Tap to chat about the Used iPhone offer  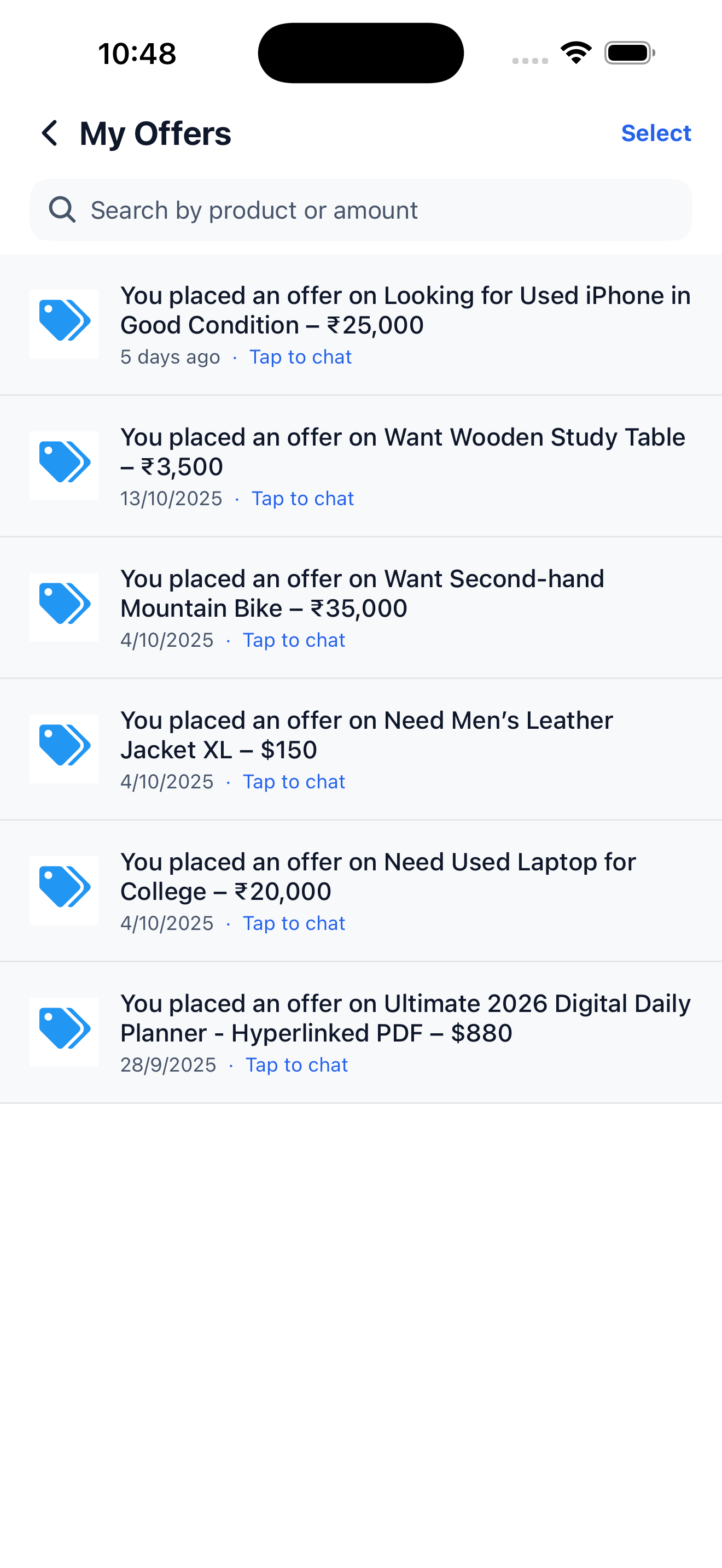pyautogui.click(x=300, y=356)
